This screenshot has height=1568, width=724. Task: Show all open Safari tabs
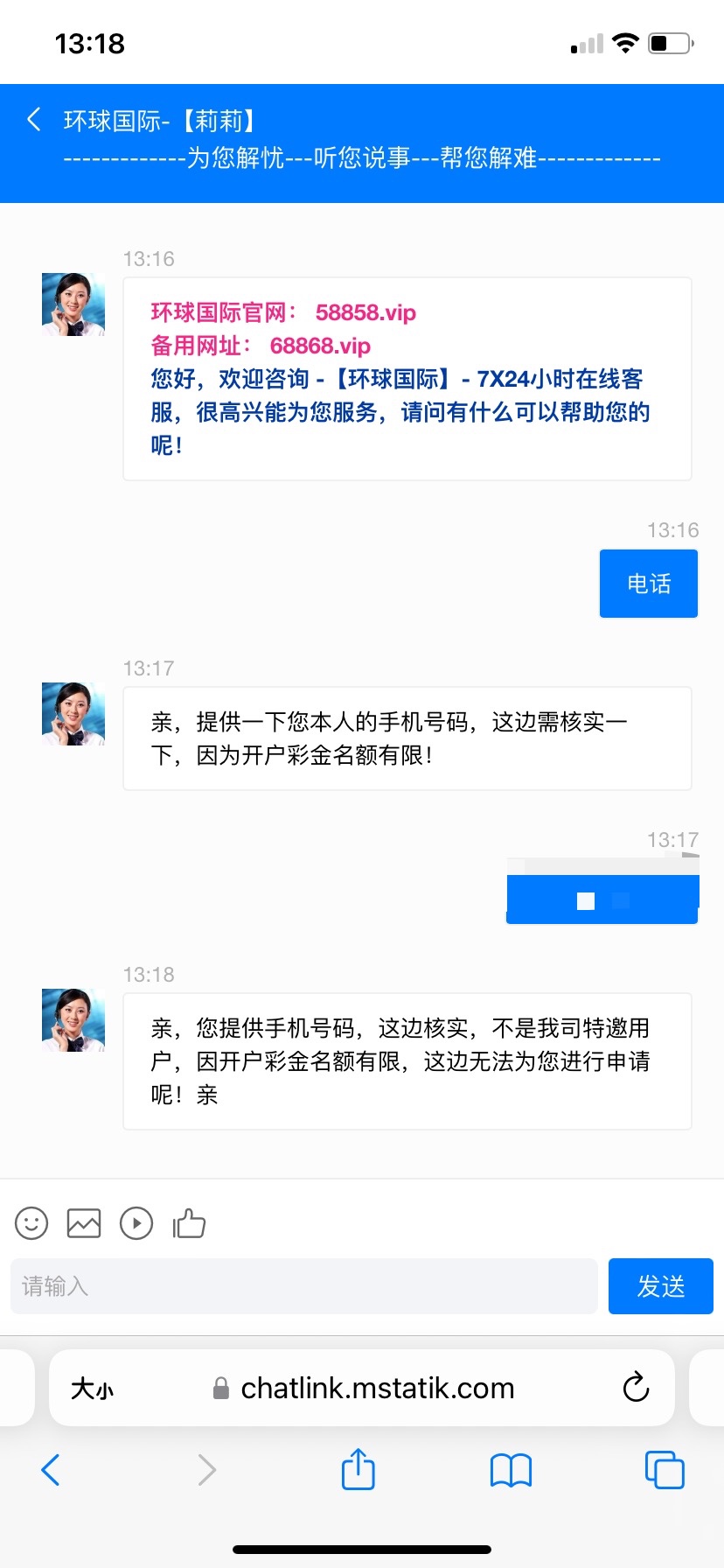[665, 1470]
